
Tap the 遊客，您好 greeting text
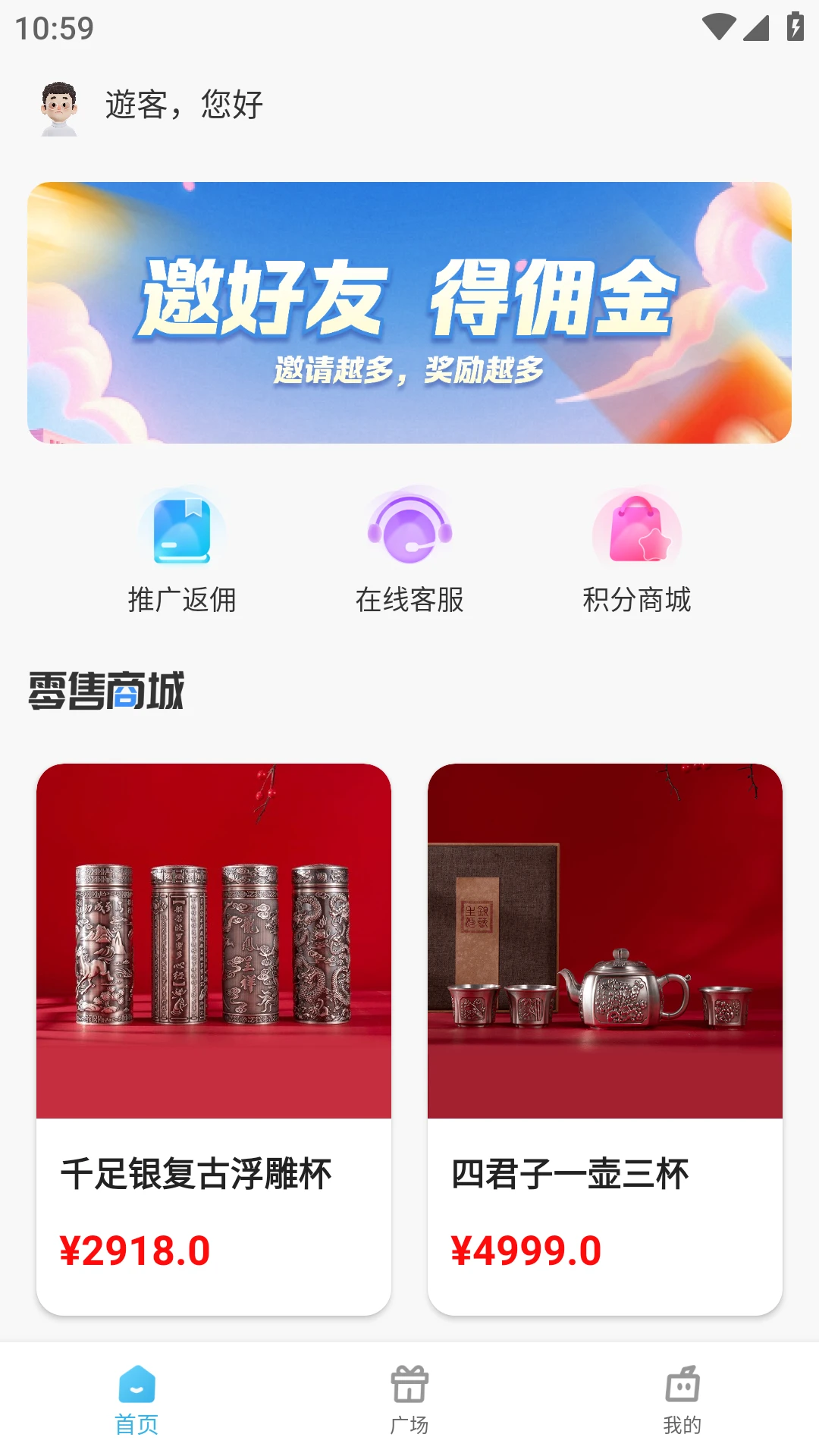point(182,106)
